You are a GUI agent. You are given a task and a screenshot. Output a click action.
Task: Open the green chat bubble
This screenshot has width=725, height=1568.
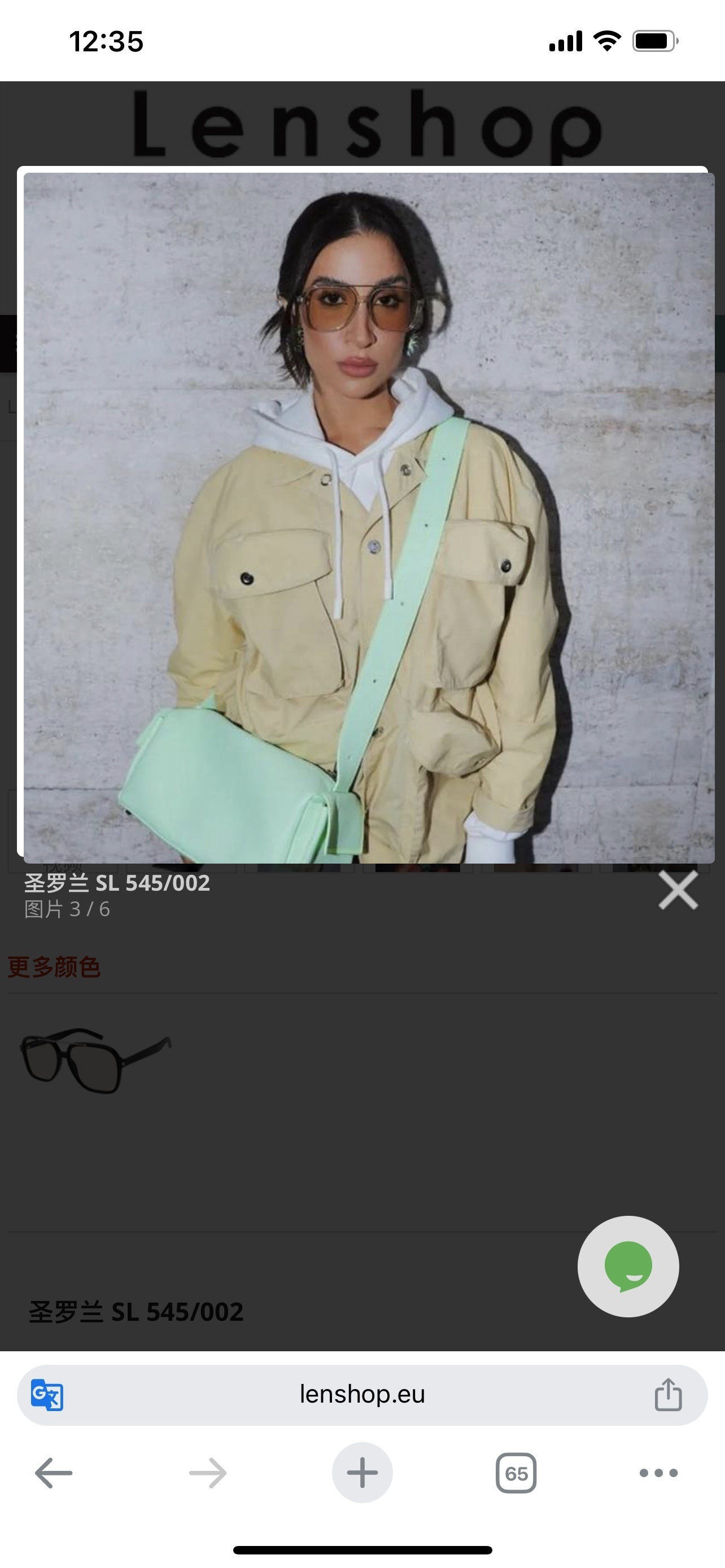click(628, 1267)
